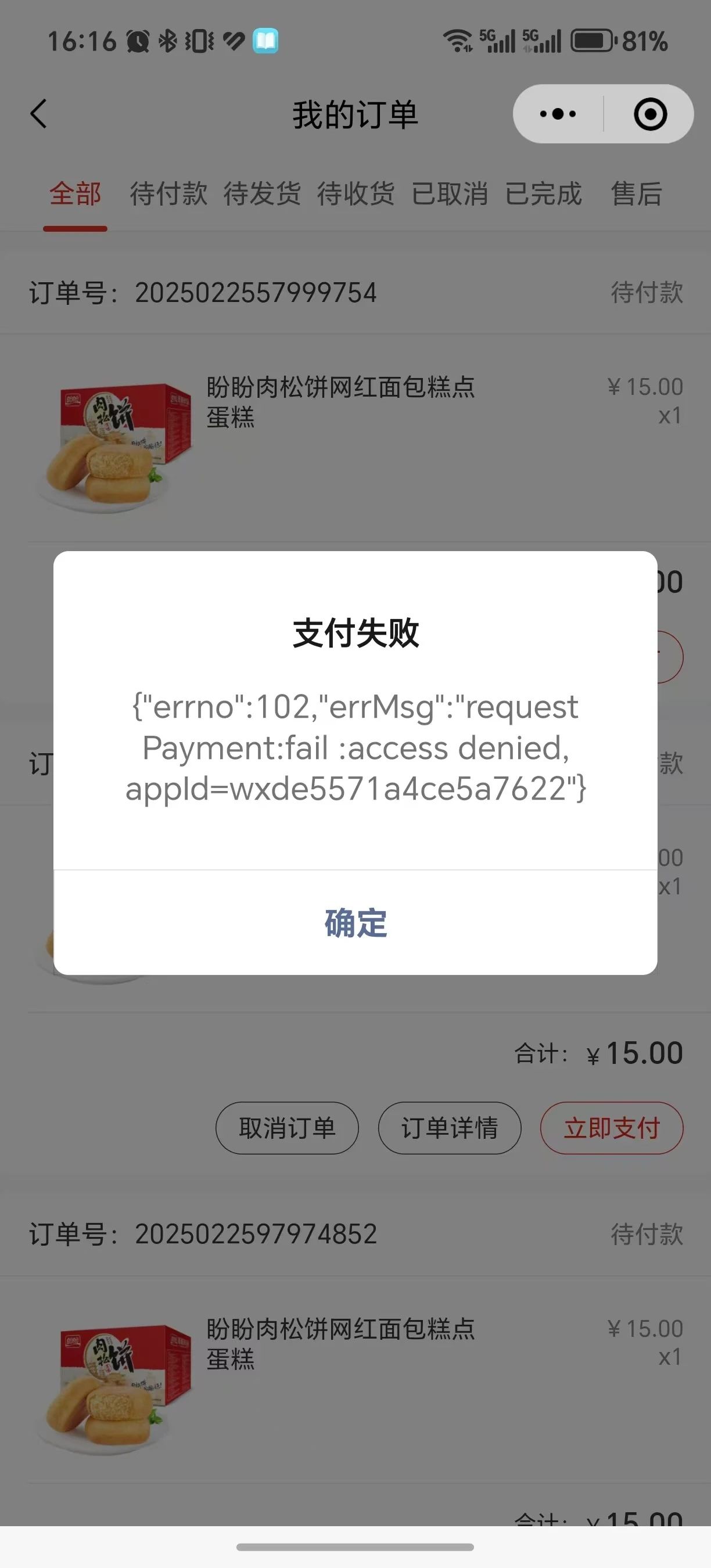Open order 2025022557999754 product card

355,438
